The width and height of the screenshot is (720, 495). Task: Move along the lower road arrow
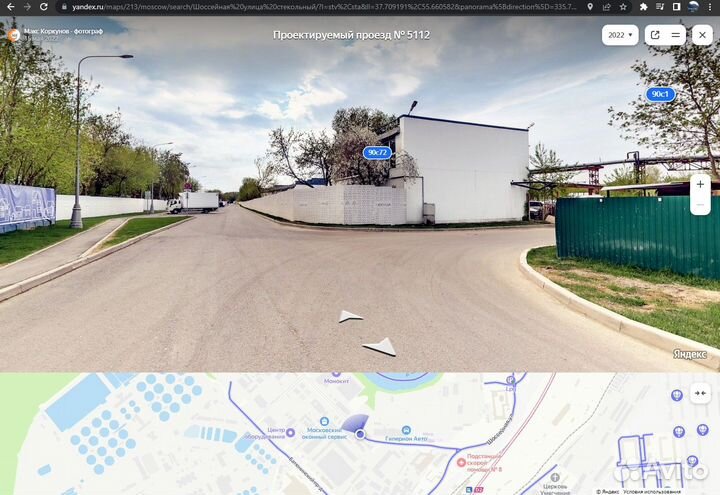pyautogui.click(x=380, y=347)
